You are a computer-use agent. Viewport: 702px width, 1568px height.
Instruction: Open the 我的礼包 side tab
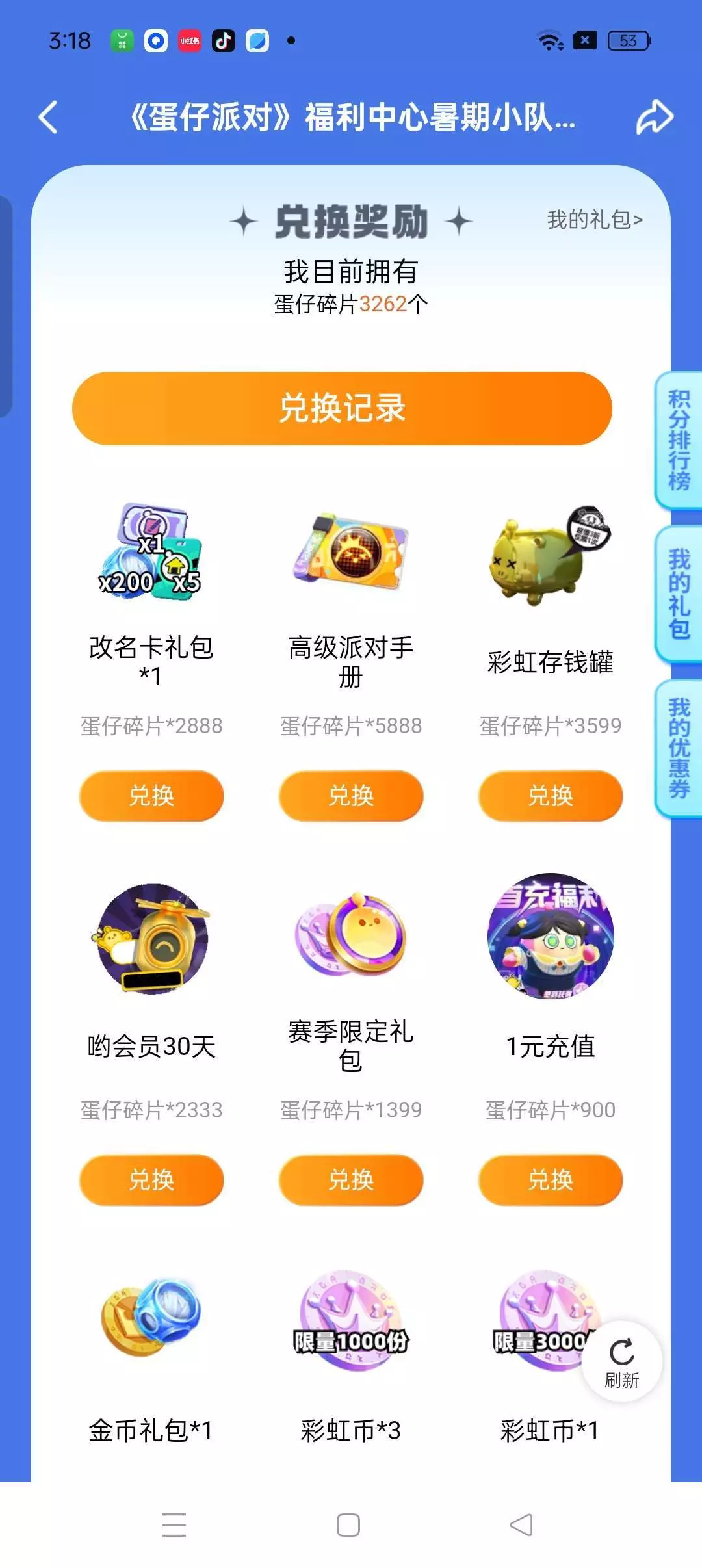click(679, 594)
